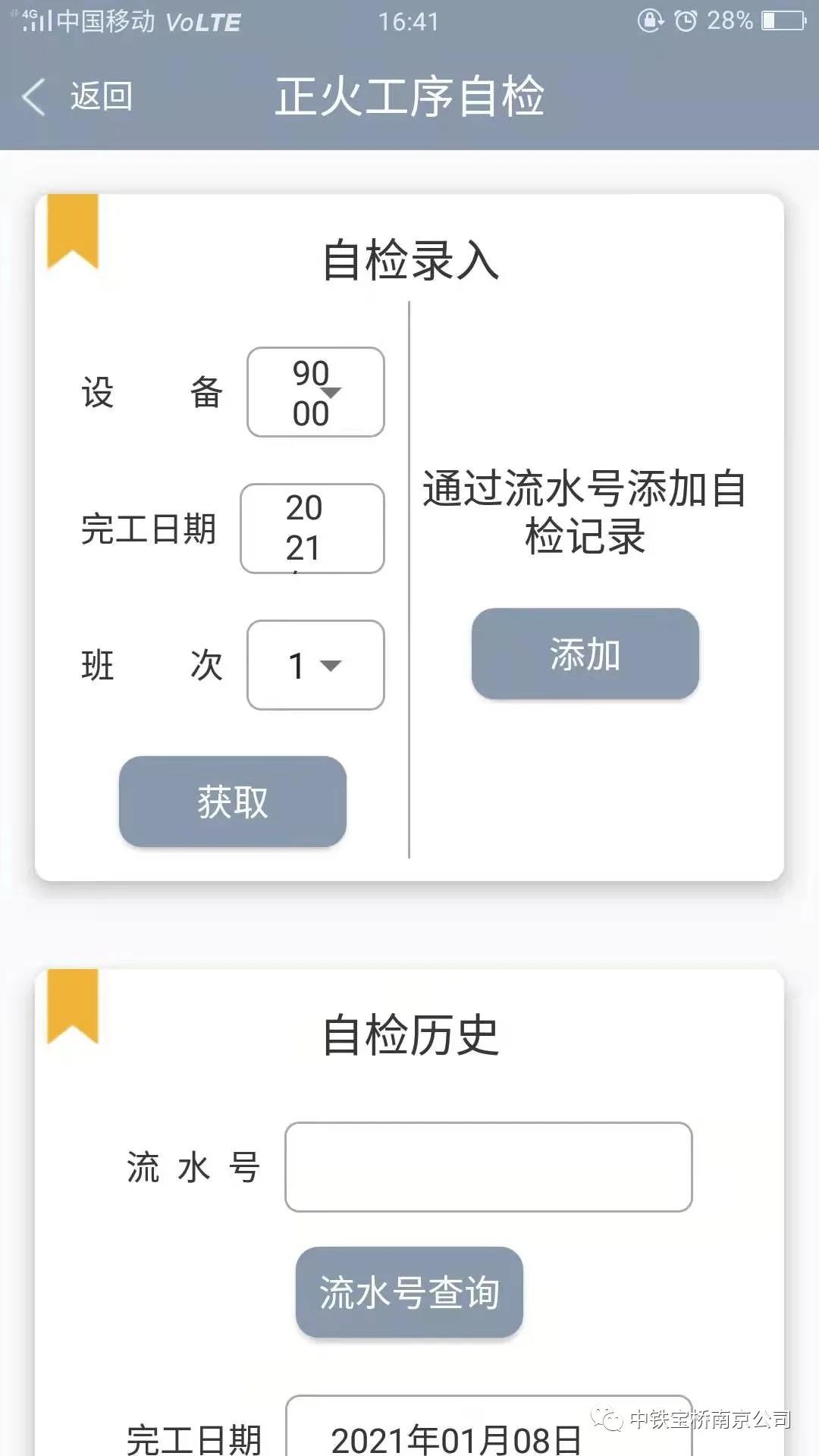Focus the 流水号 input field
The width and height of the screenshot is (819, 1456).
[x=488, y=1167]
